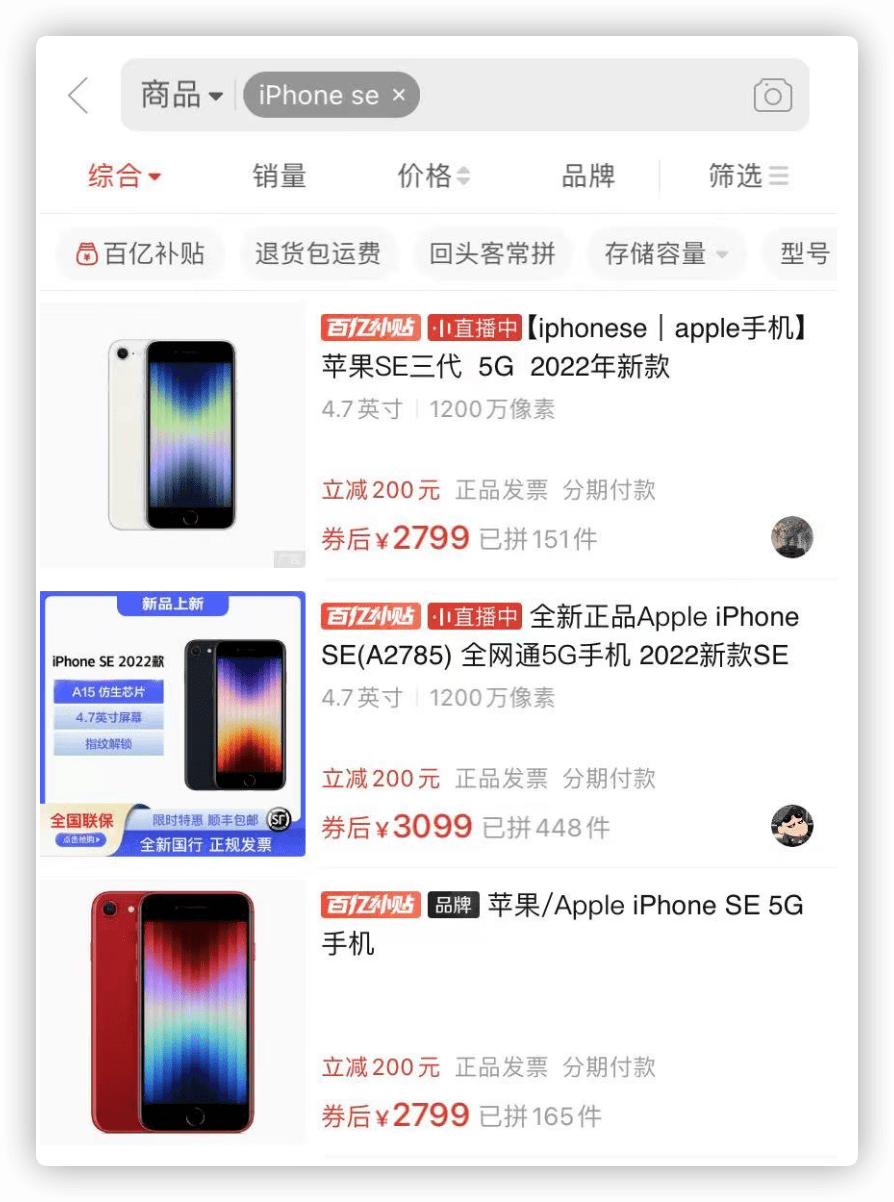
Task: Open the 商品 search type dropdown
Action: pyautogui.click(x=182, y=96)
